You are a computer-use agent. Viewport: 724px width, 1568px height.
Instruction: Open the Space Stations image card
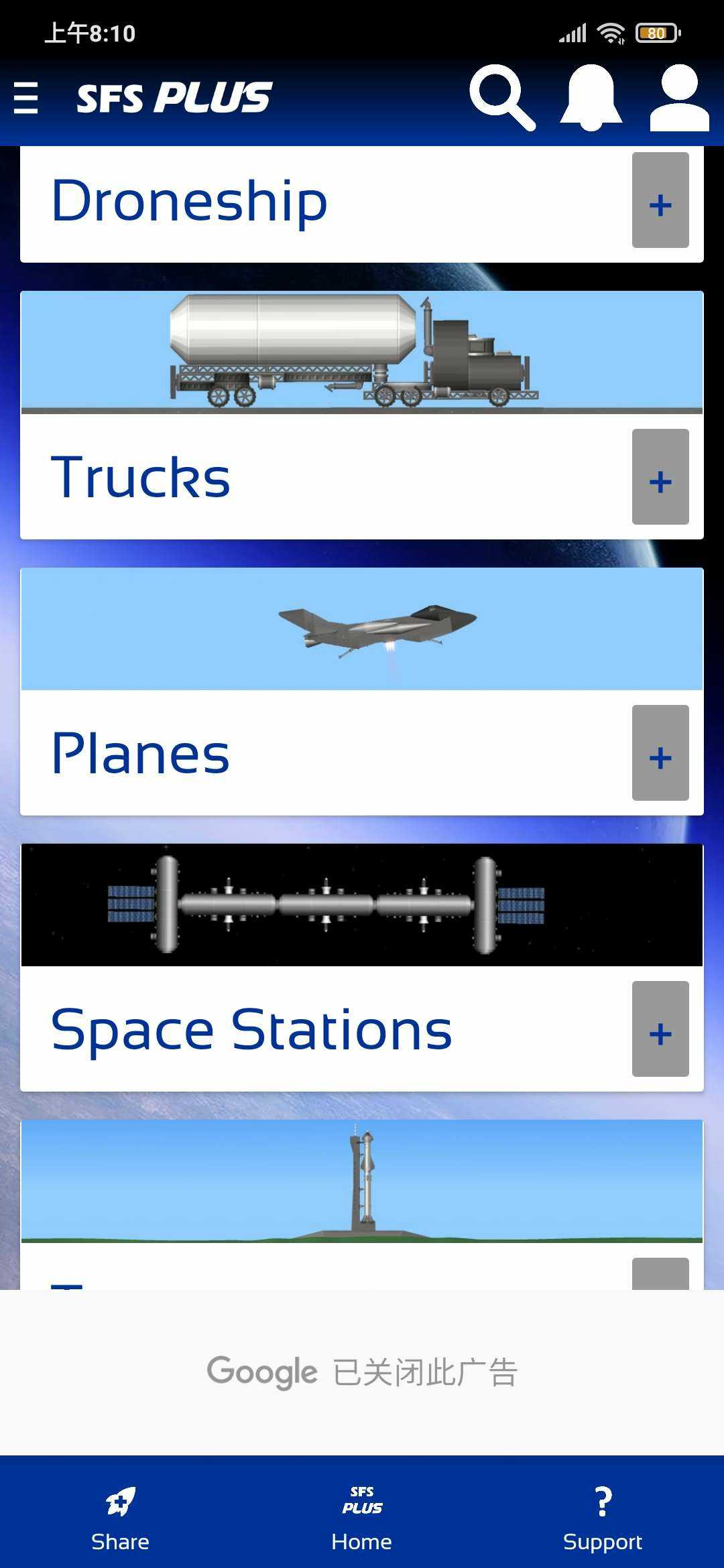coord(362,905)
